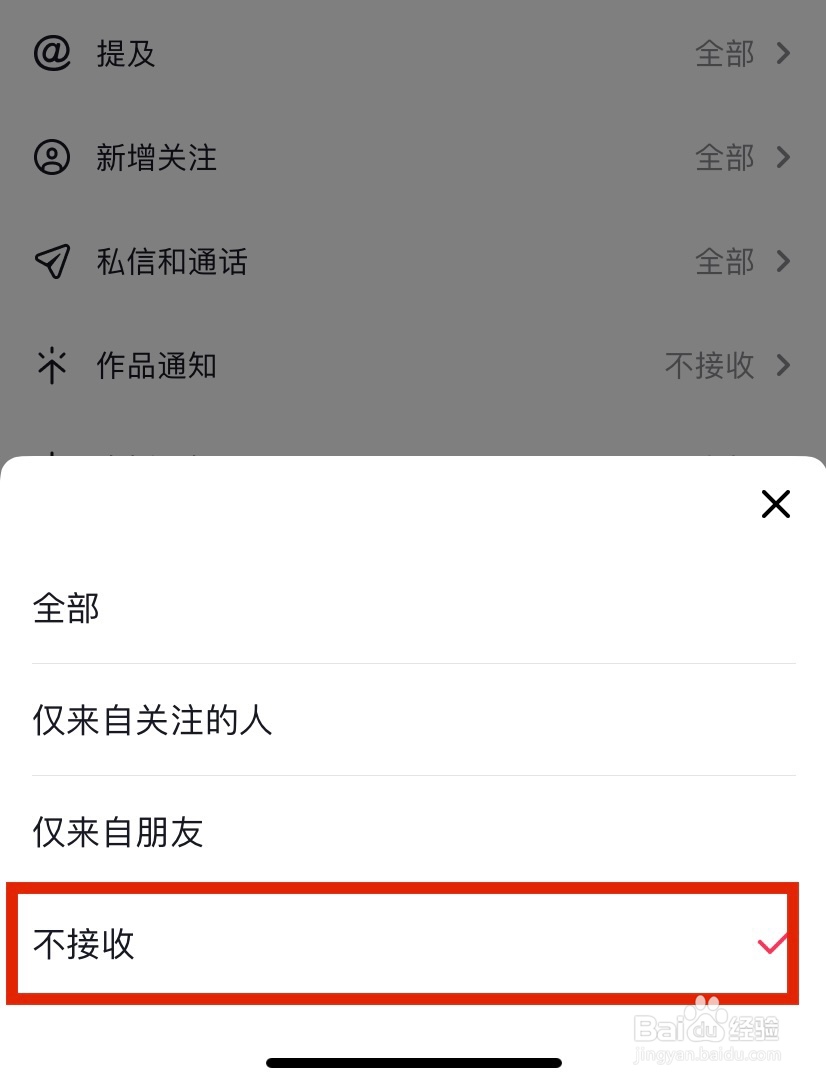Choose 仅来自关注的人 as notification source
826x1083 pixels.
point(152,720)
